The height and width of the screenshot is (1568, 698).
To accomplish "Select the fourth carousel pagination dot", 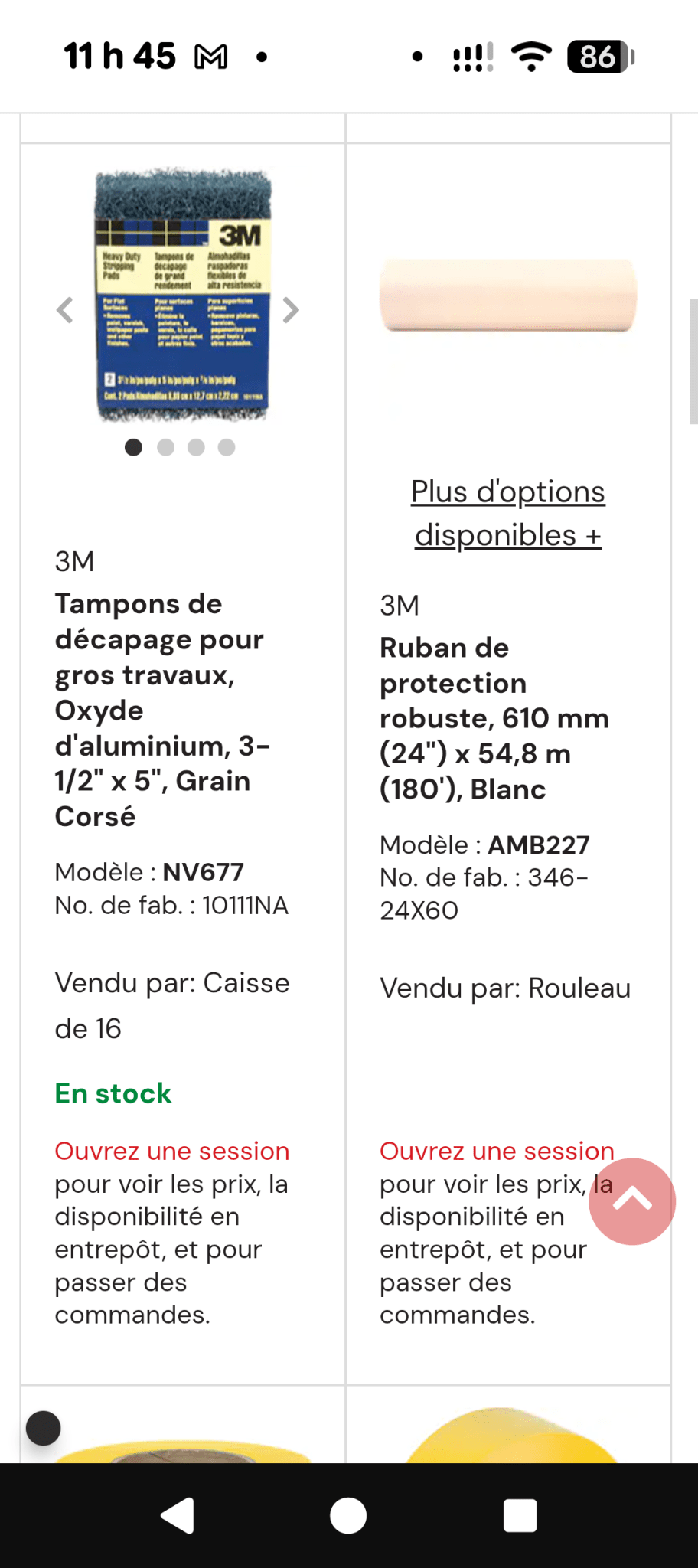I will [x=227, y=447].
